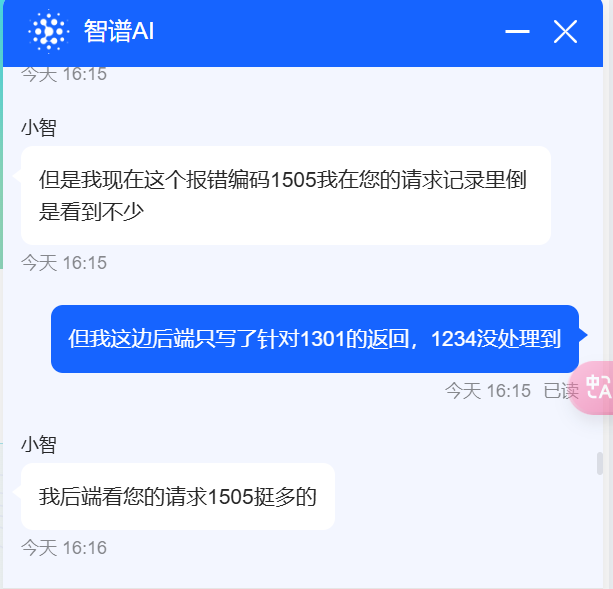The height and width of the screenshot is (589, 613).
Task: Close the 智谱AI chat window
Action: 565,31
